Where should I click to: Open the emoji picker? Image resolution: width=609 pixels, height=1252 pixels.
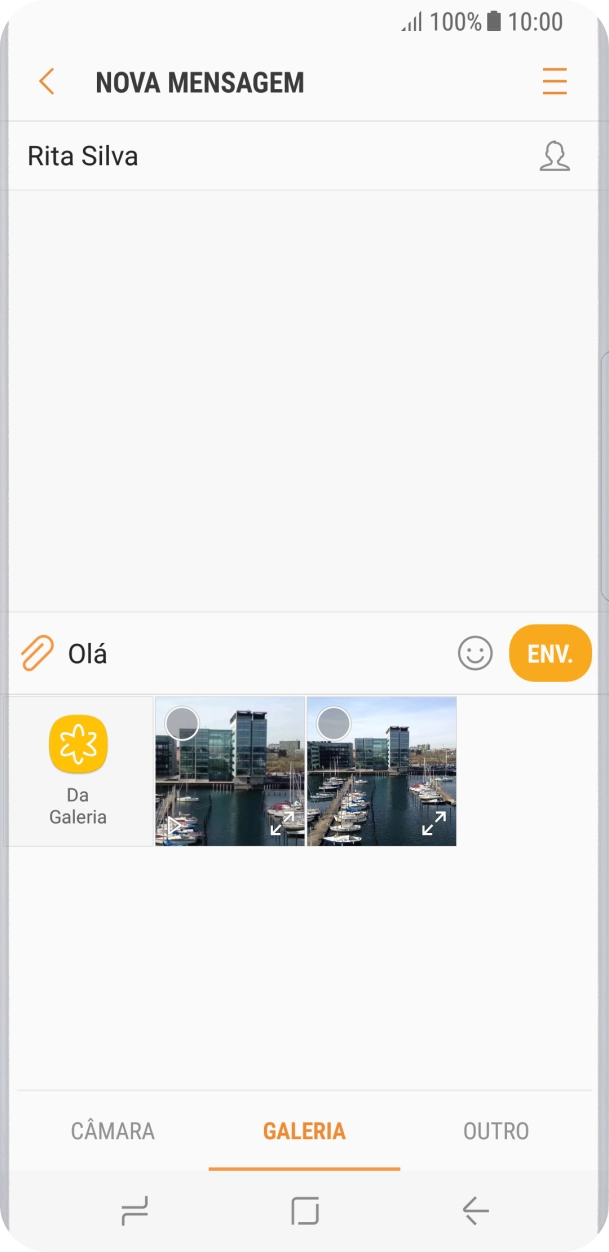click(x=476, y=654)
